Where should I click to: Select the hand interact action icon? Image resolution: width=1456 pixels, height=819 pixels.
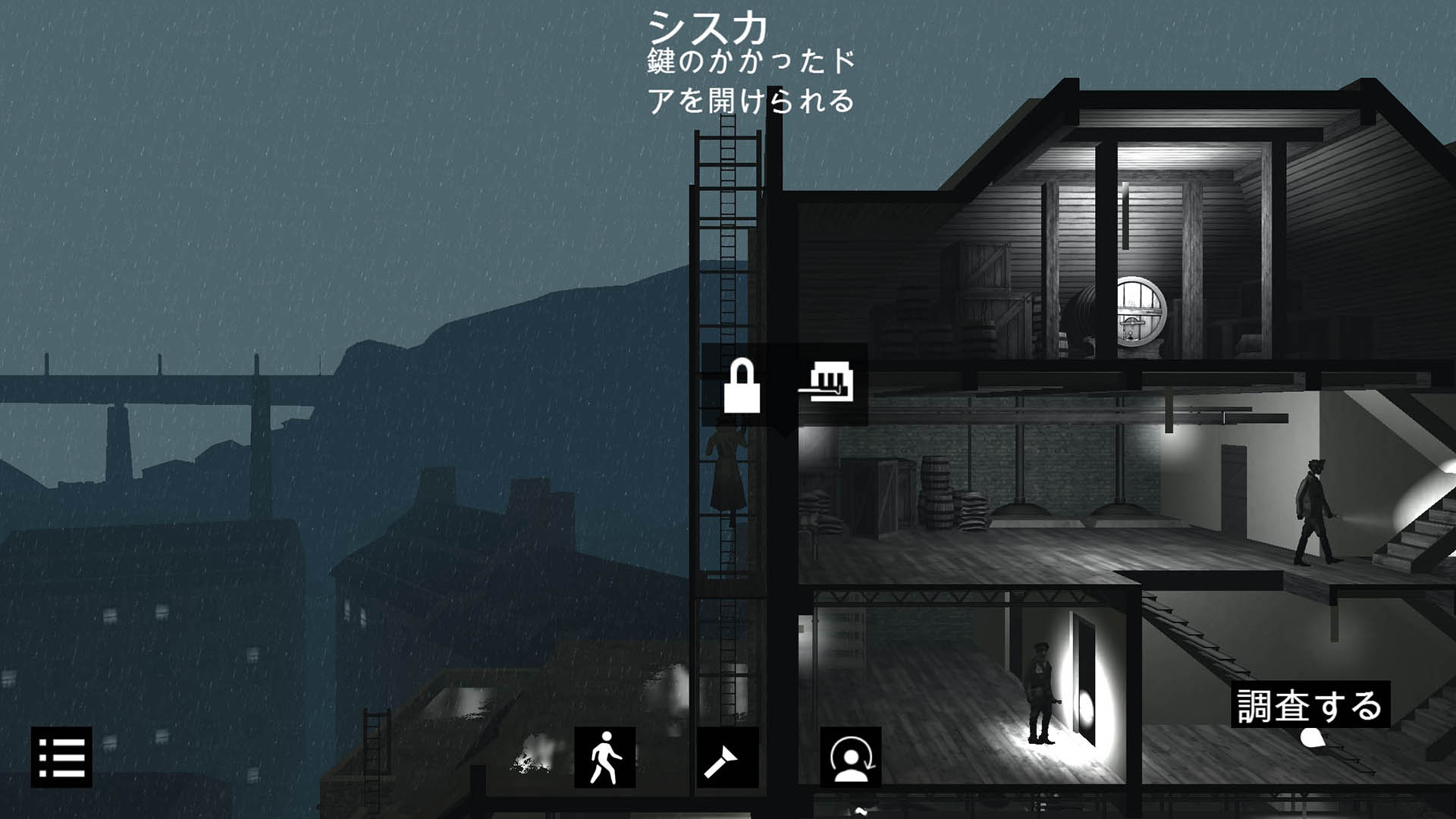coord(827,381)
